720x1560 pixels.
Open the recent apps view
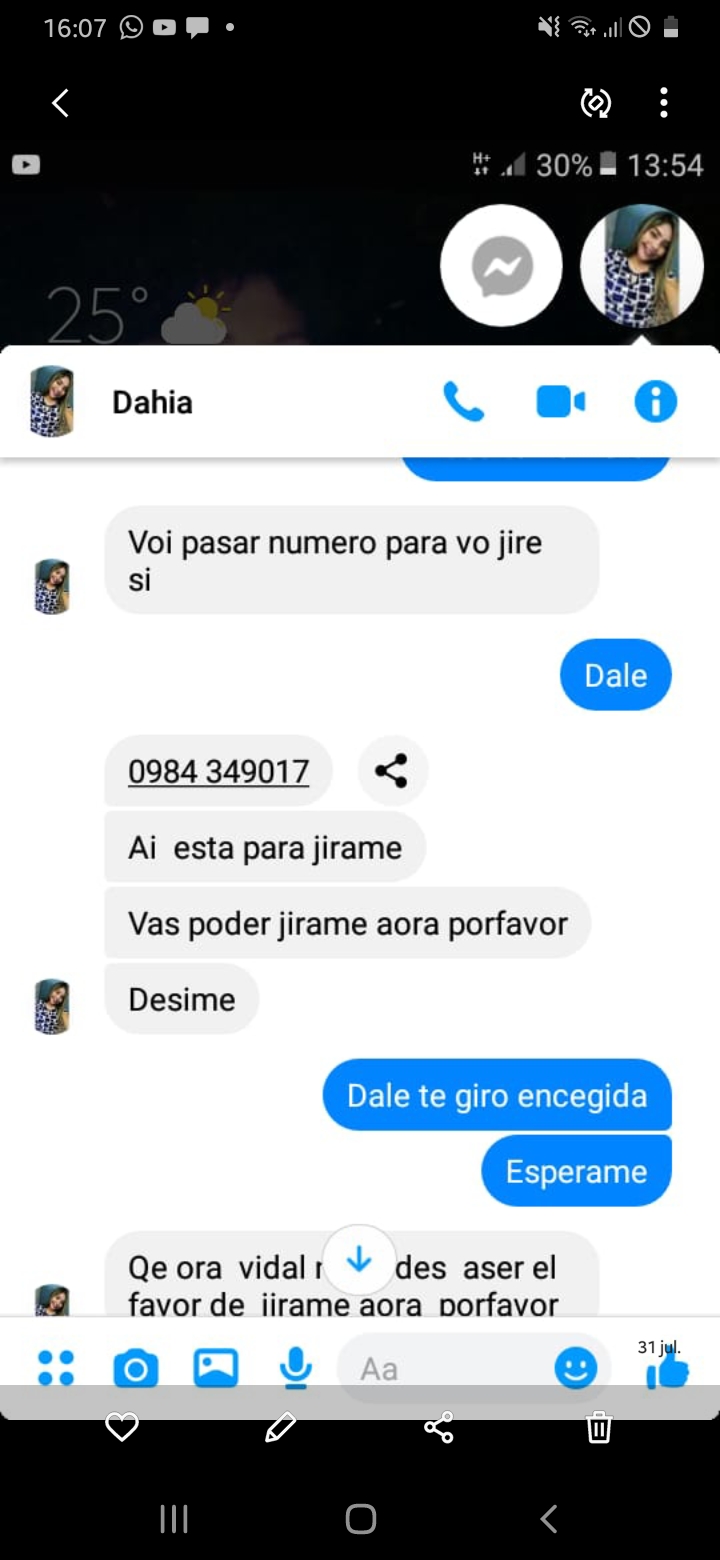click(x=174, y=1519)
